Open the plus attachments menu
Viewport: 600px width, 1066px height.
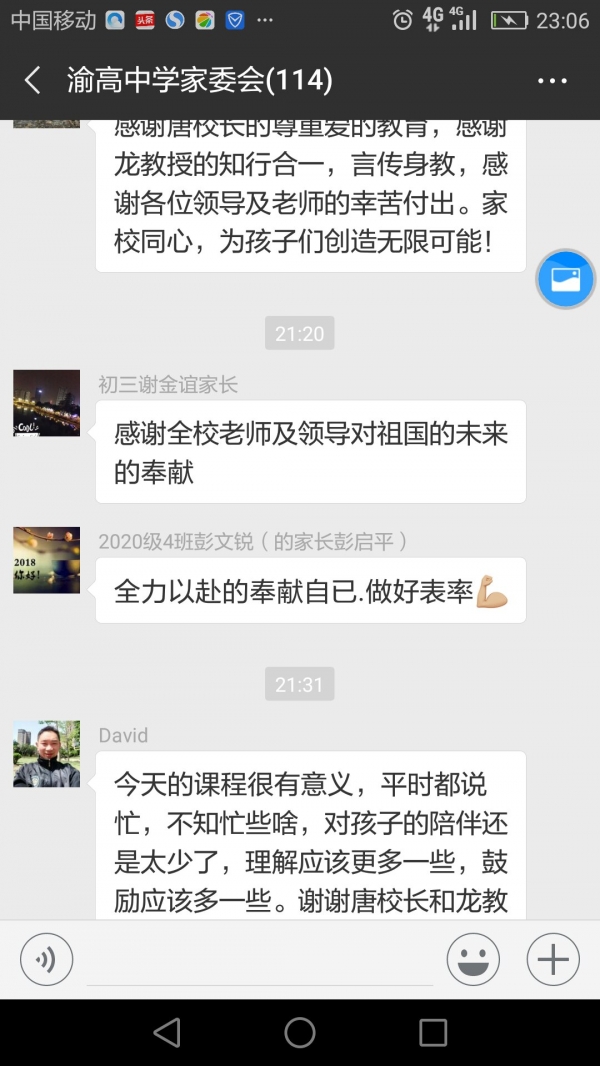553,960
